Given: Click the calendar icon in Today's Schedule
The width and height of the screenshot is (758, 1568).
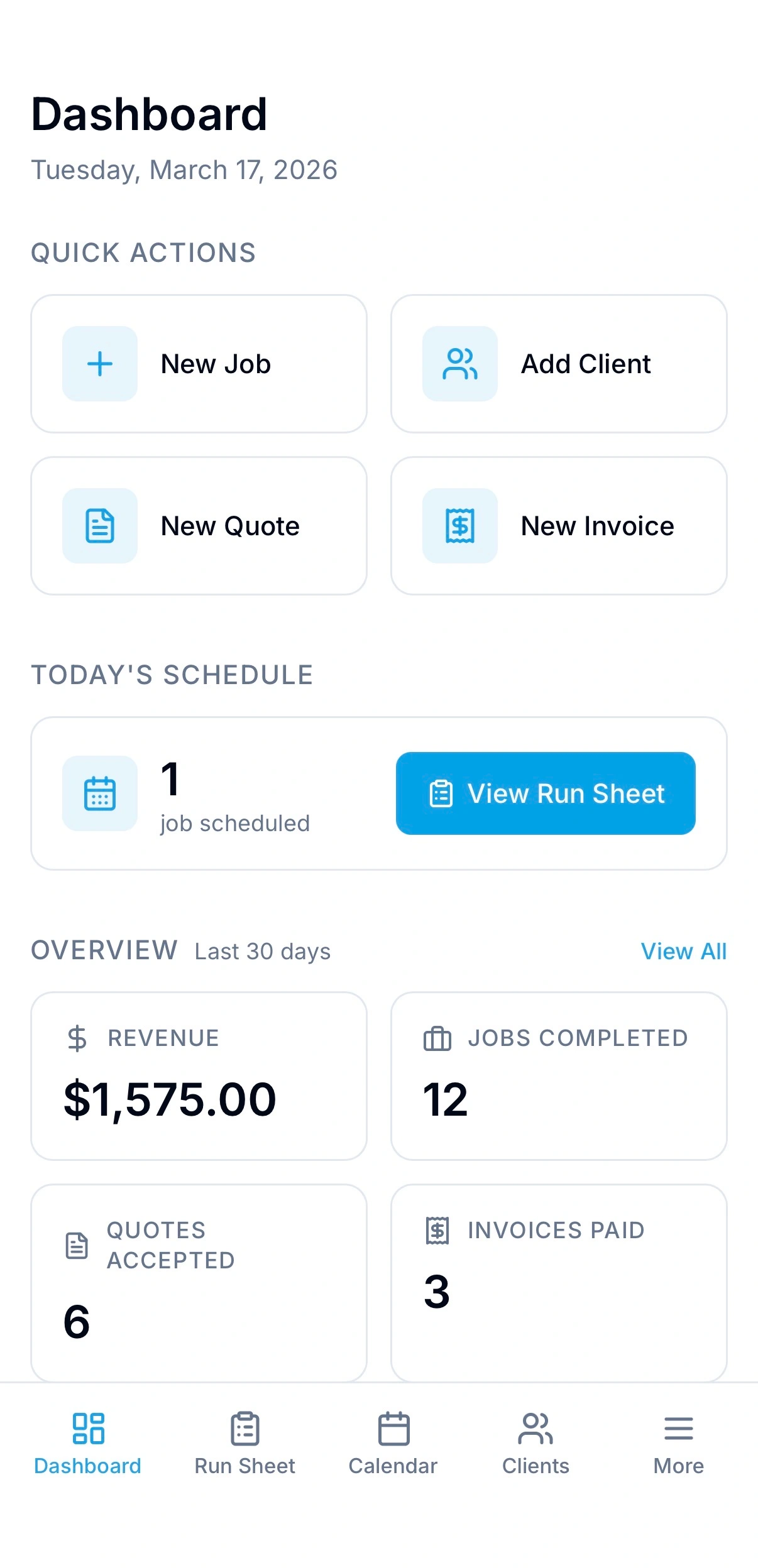Looking at the screenshot, I should (99, 793).
